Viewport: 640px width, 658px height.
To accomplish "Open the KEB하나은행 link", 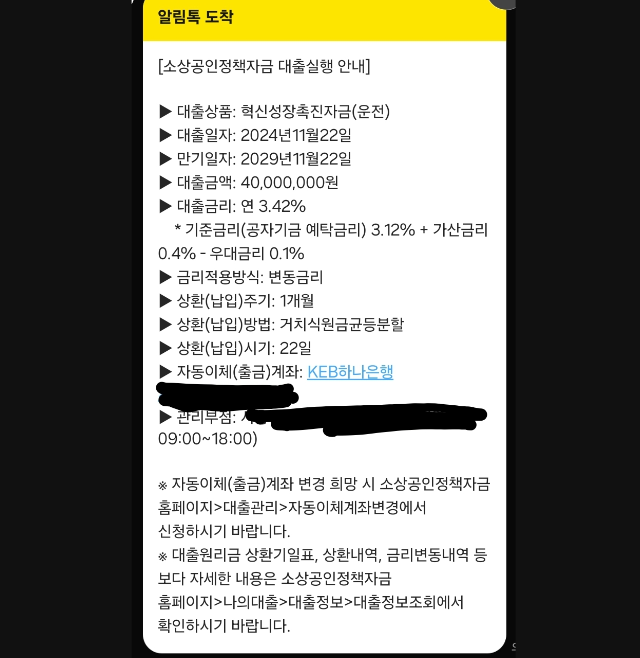I will (350, 372).
